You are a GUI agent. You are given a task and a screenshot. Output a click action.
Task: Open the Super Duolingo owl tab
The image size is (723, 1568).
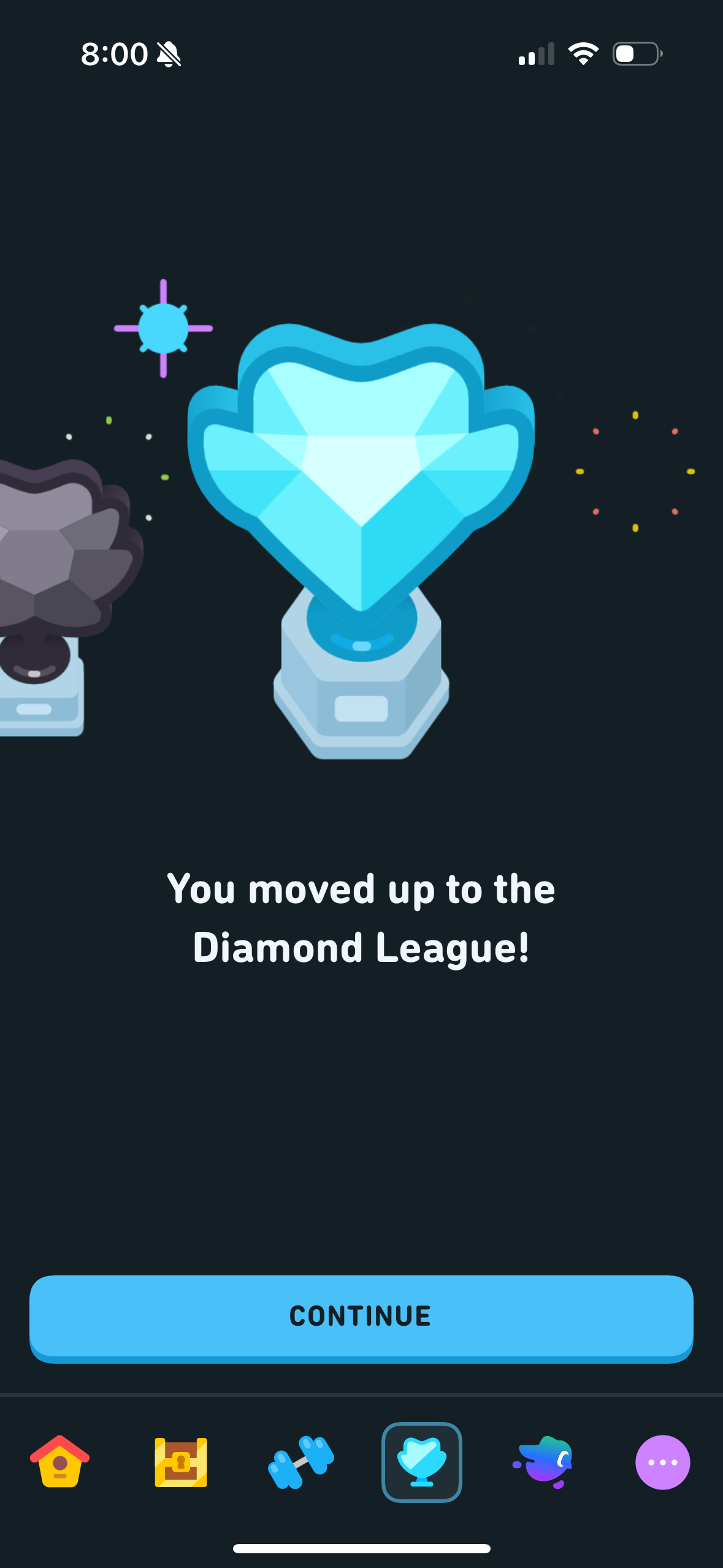(543, 1462)
